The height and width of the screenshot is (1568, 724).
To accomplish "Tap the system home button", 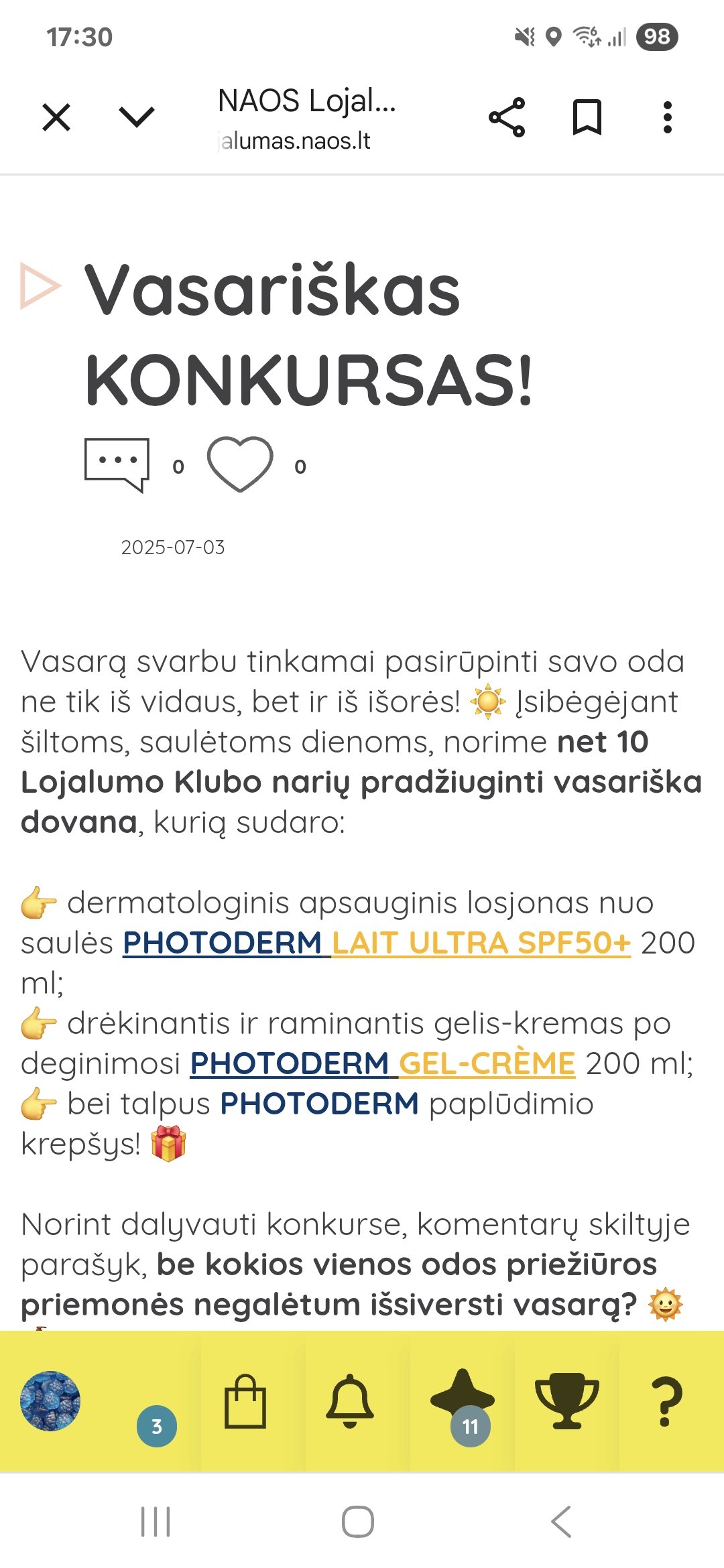I will coord(358,1521).
